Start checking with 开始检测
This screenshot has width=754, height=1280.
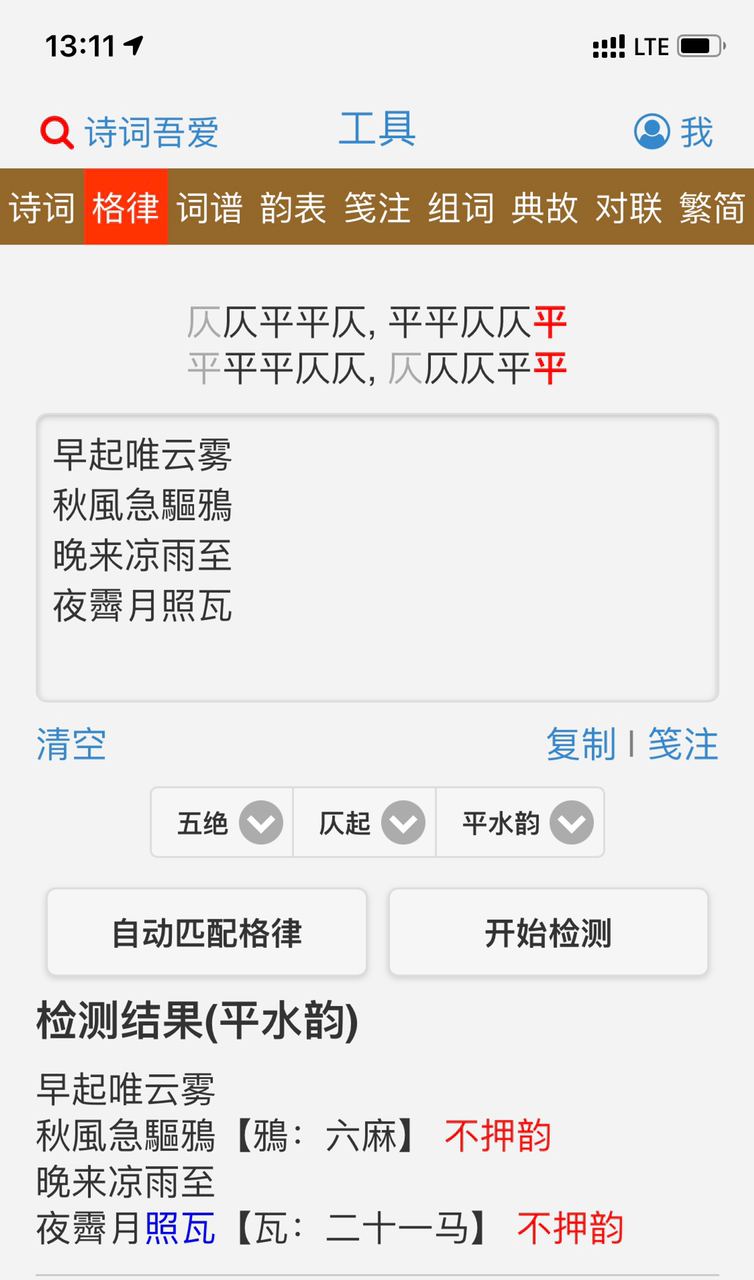(x=548, y=933)
